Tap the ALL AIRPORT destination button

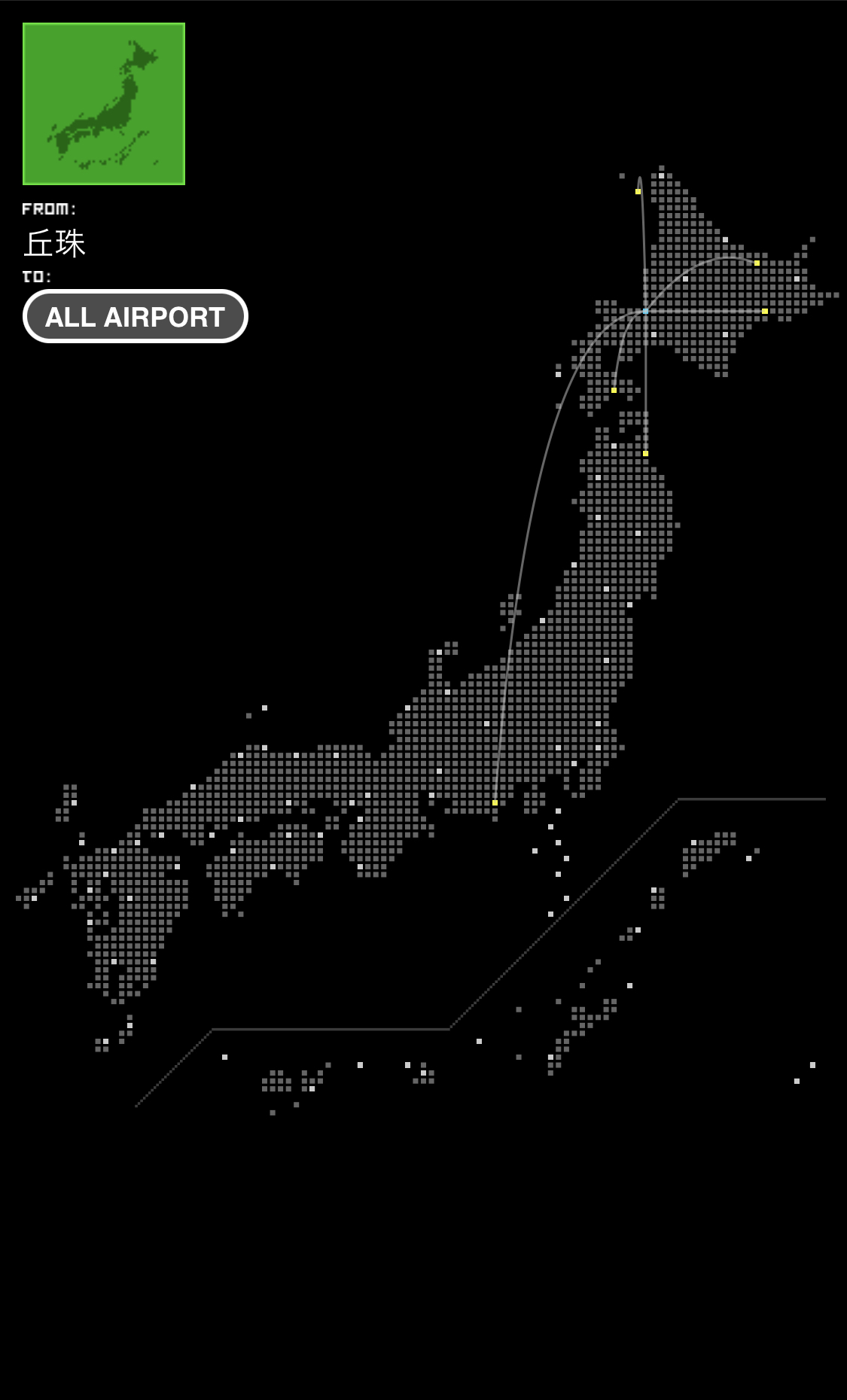[x=136, y=316]
